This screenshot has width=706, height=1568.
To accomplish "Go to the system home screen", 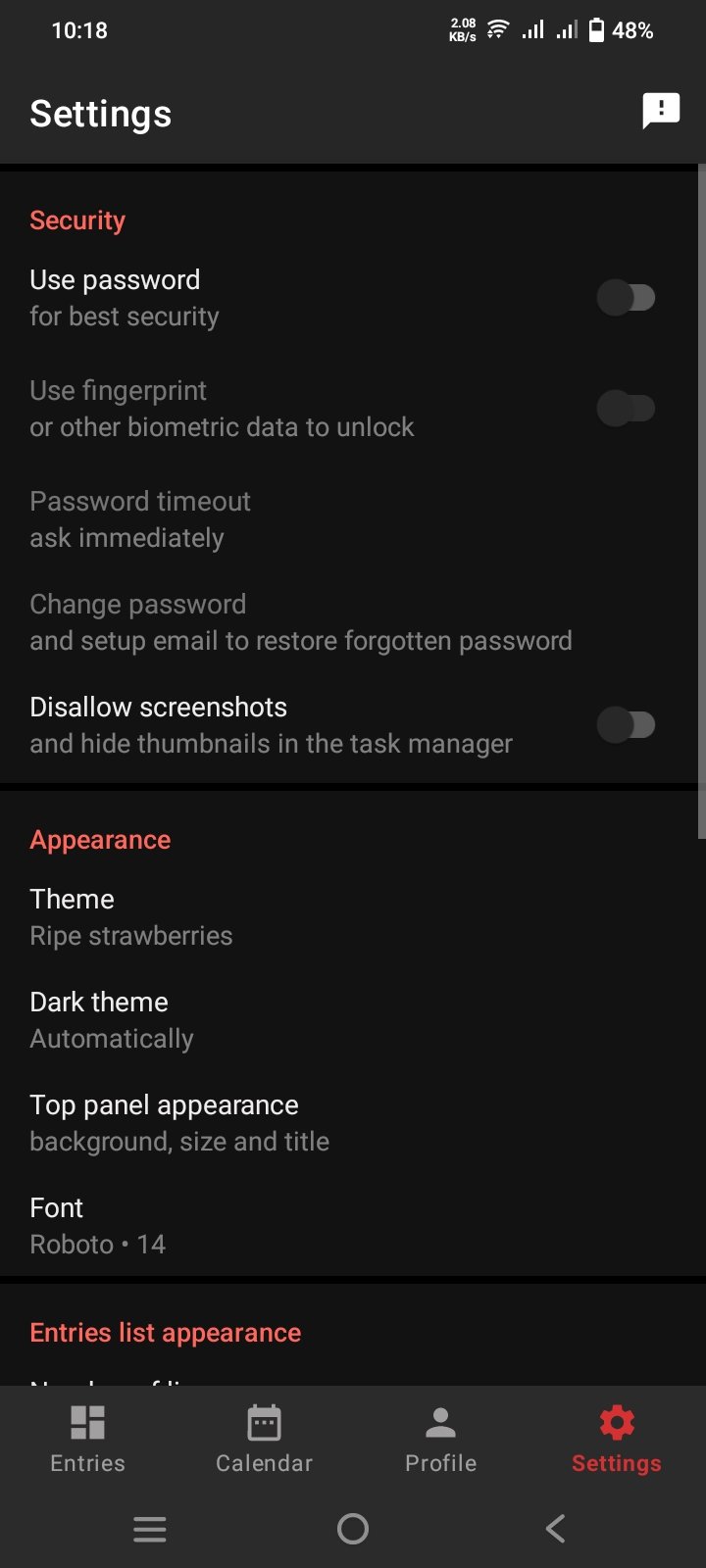I will point(353,1528).
